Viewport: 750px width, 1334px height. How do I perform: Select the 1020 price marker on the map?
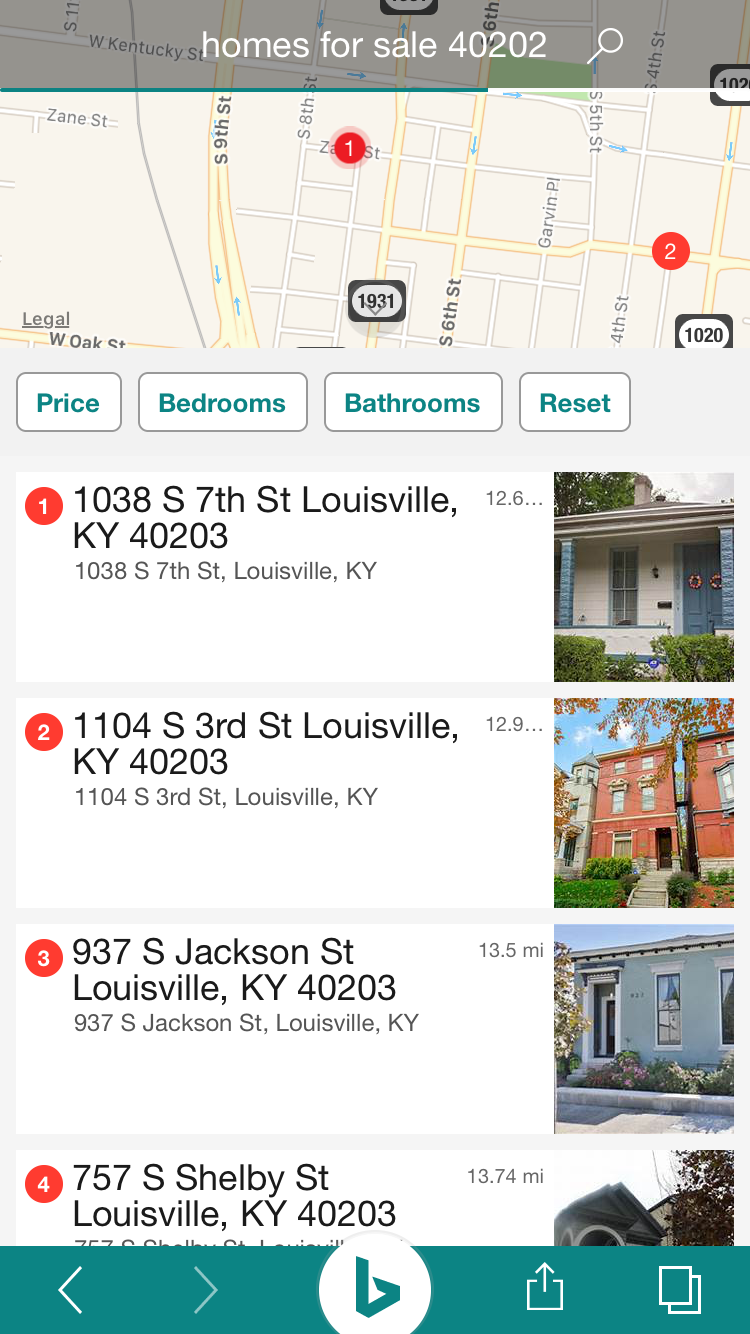point(705,334)
